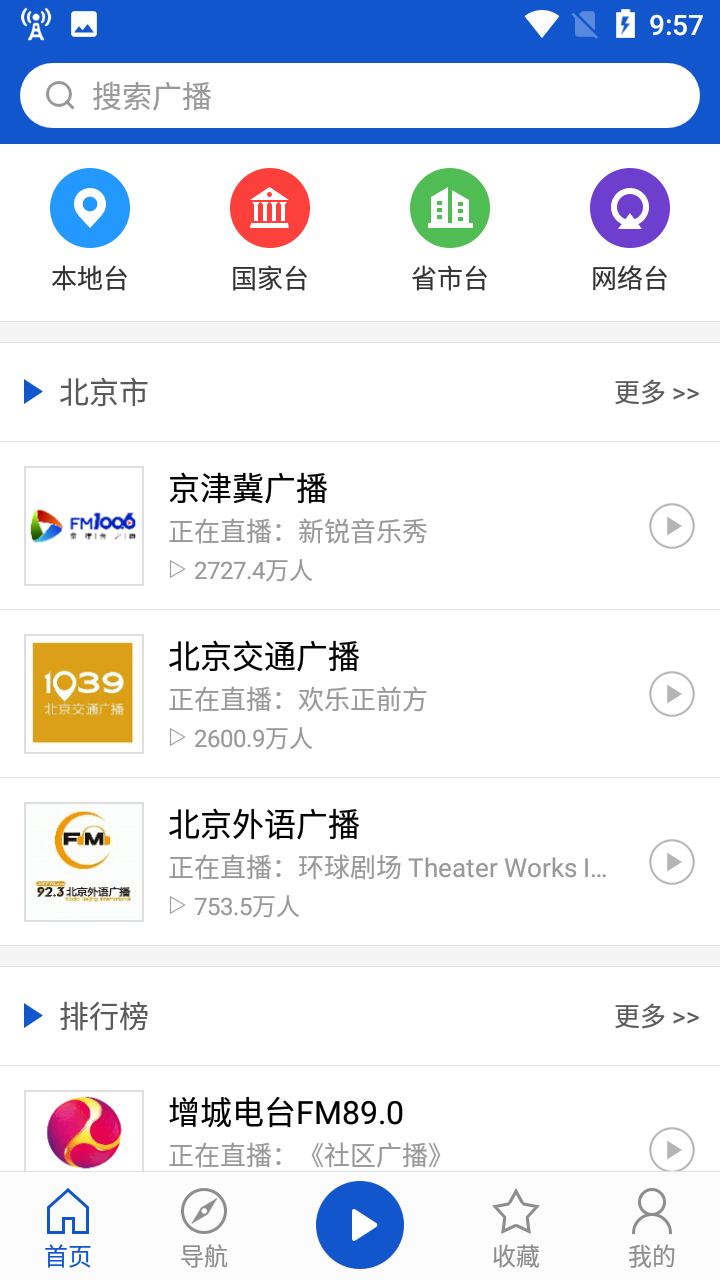The height and width of the screenshot is (1280, 720).
Task: Switch to the 收藏 favorites tab
Action: pos(516,1228)
